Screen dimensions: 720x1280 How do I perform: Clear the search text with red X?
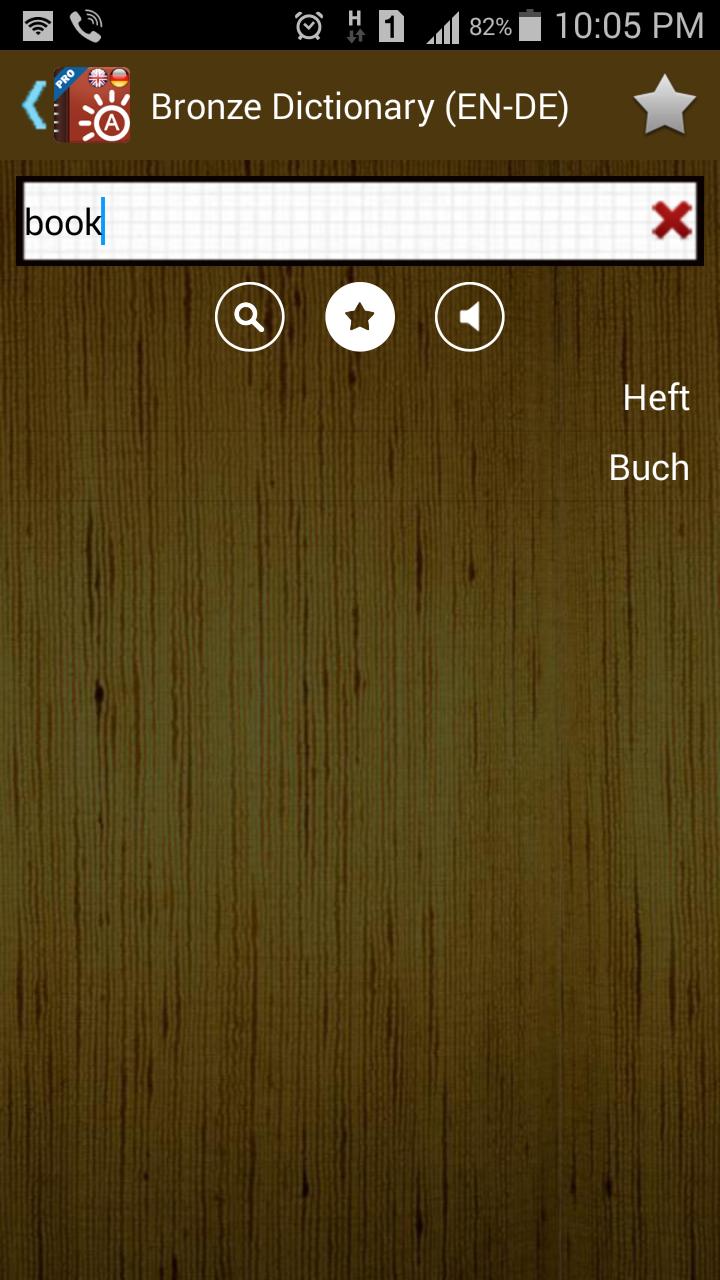coord(671,221)
